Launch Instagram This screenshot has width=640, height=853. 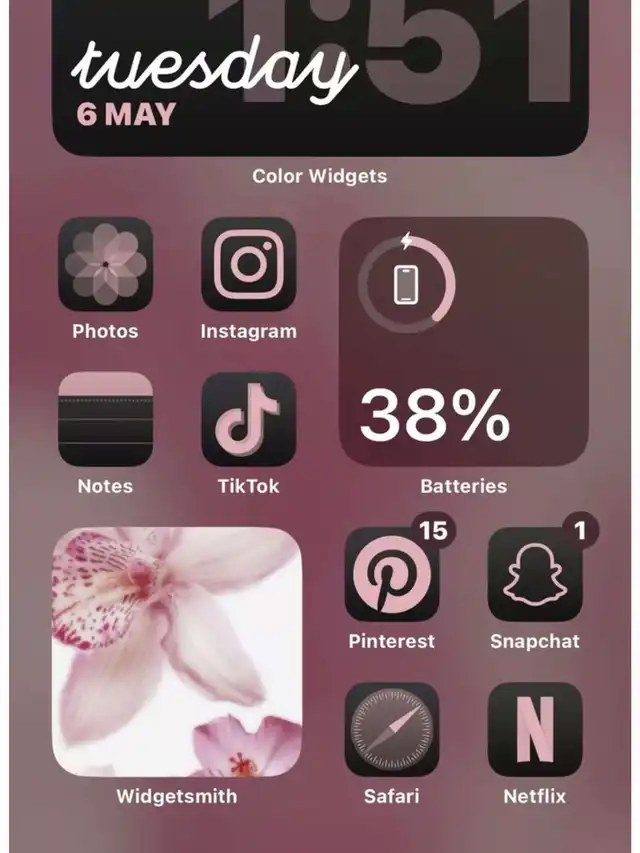pyautogui.click(x=249, y=265)
